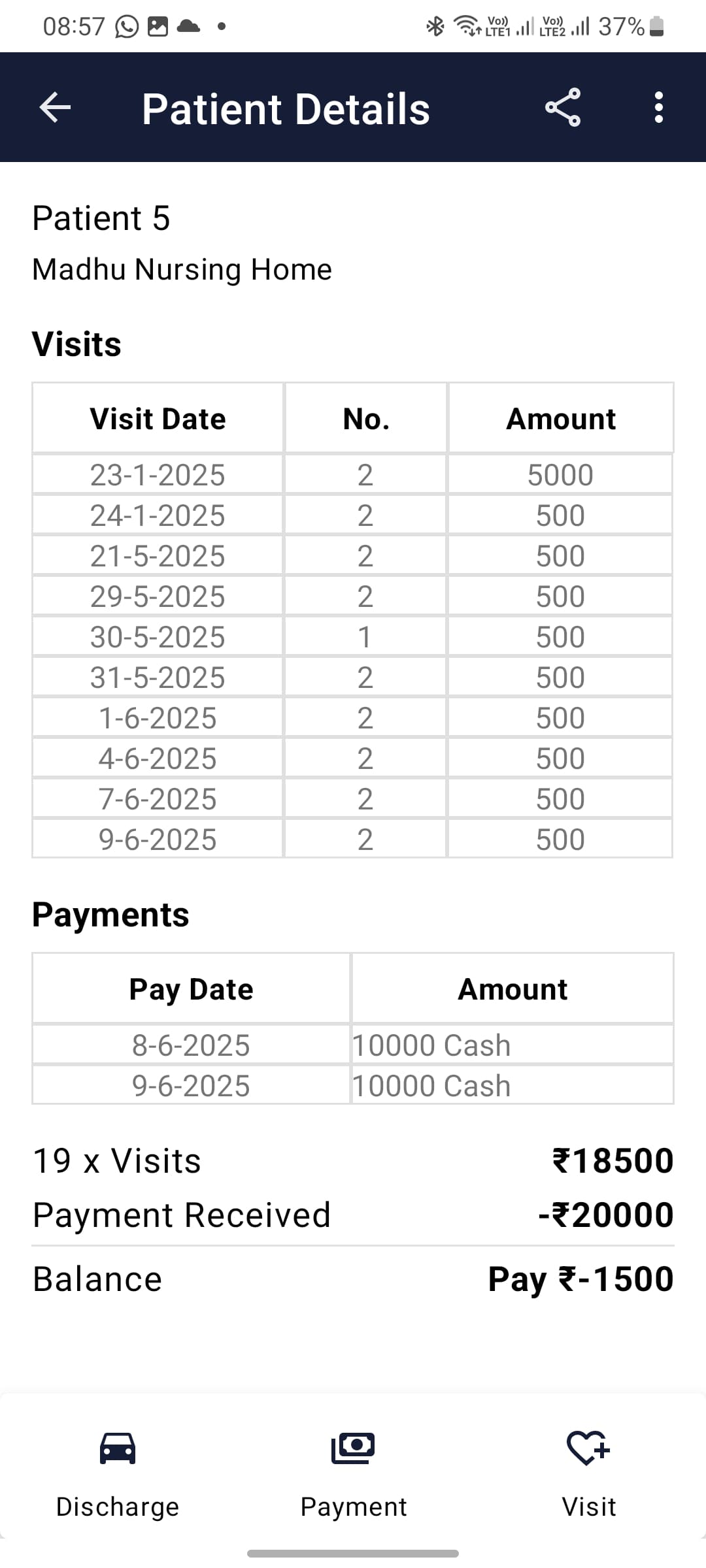Select the Madhu Nursing Home label

(182, 268)
